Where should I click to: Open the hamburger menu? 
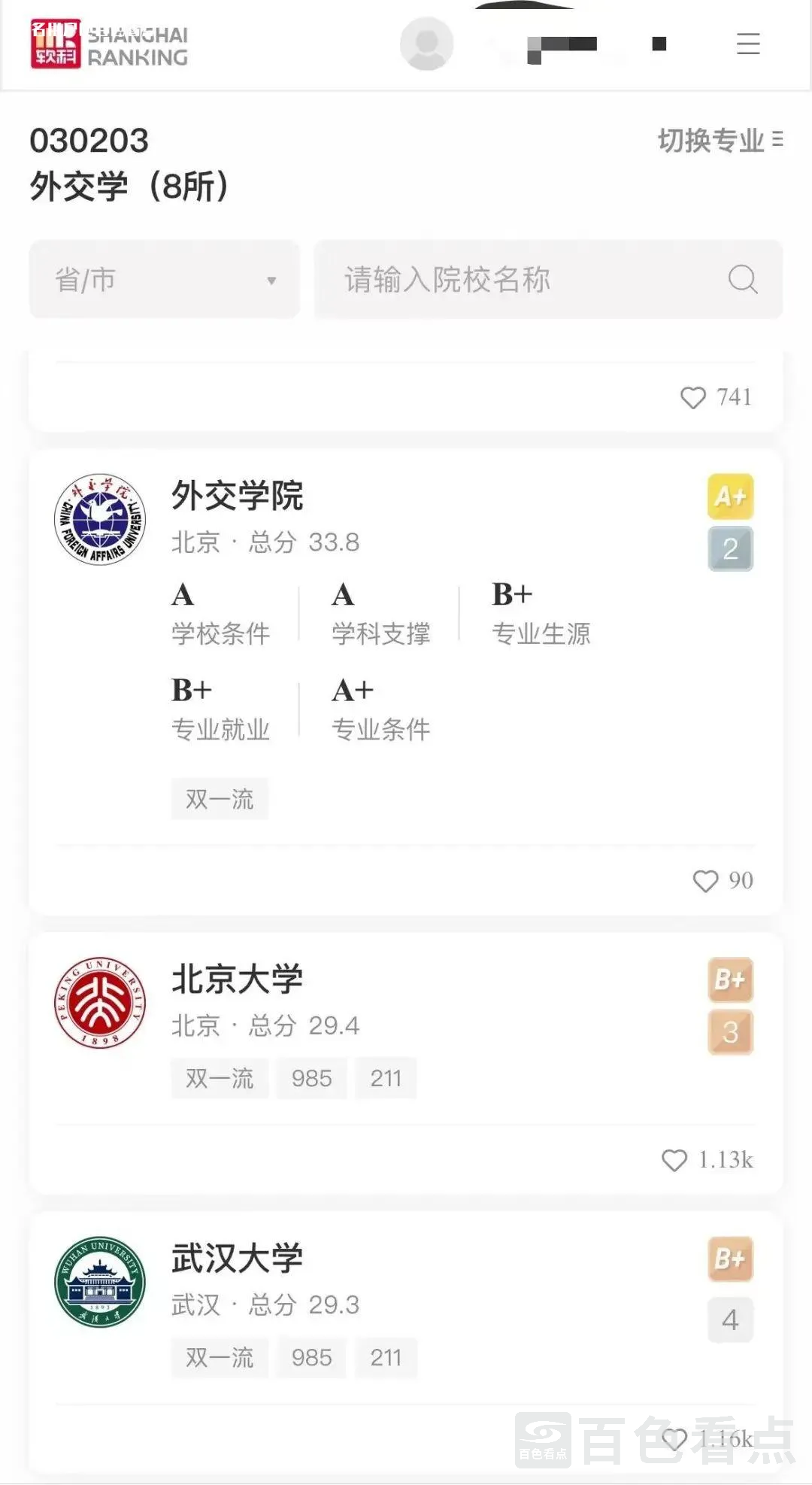coord(747,44)
